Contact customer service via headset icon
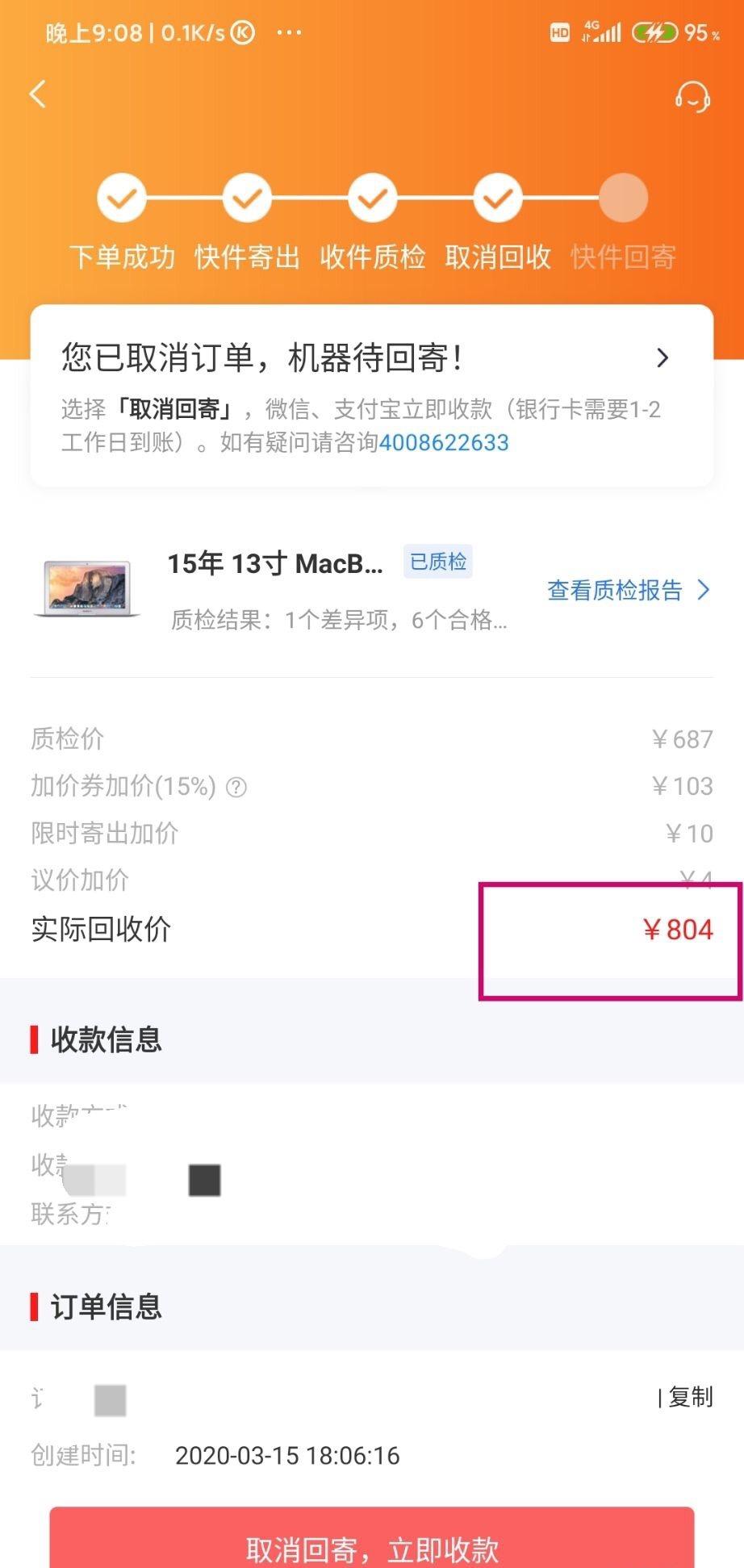Viewport: 744px width, 1568px height. pyautogui.click(x=692, y=97)
